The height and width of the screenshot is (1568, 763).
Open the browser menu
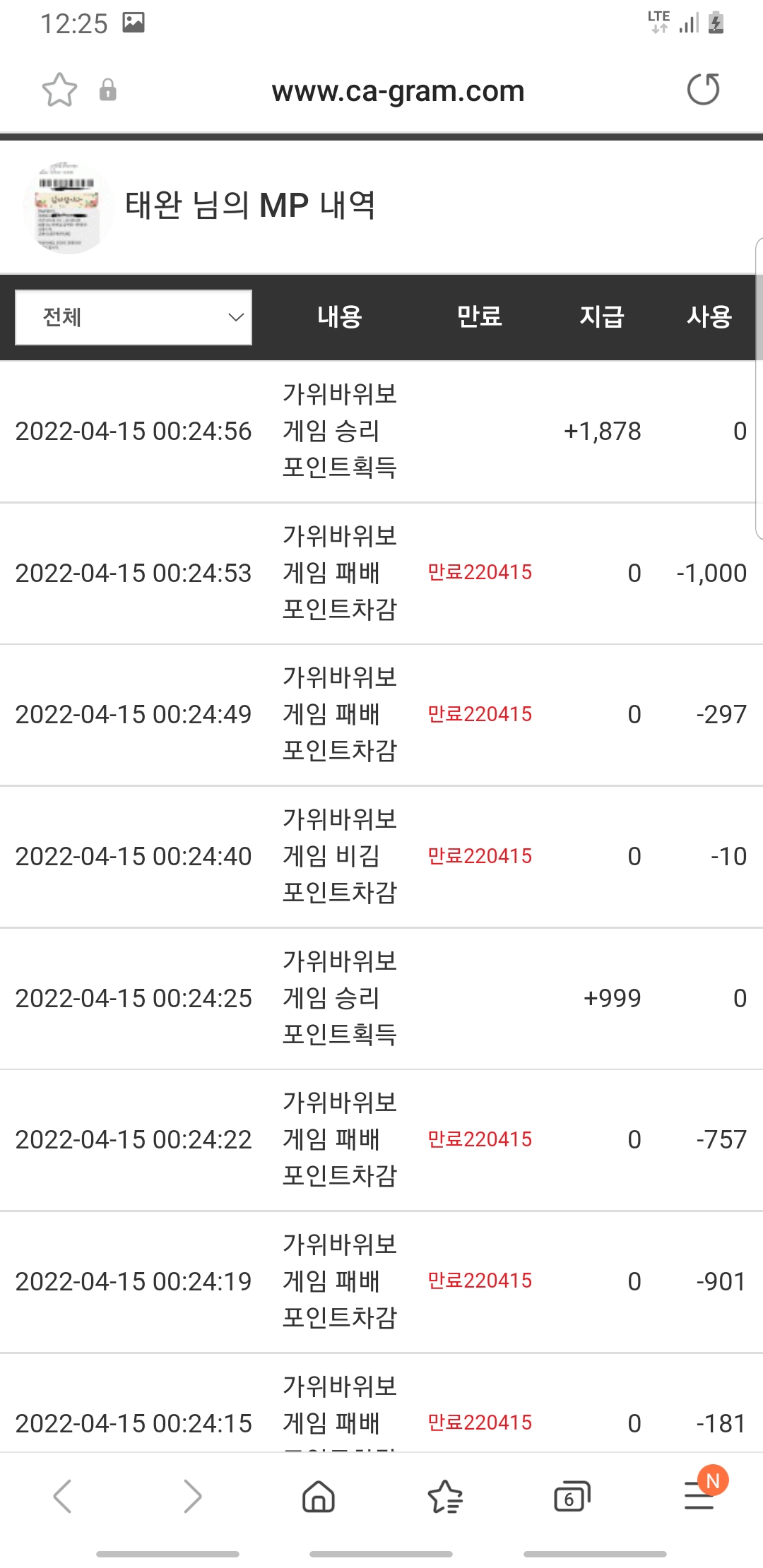(x=699, y=1496)
